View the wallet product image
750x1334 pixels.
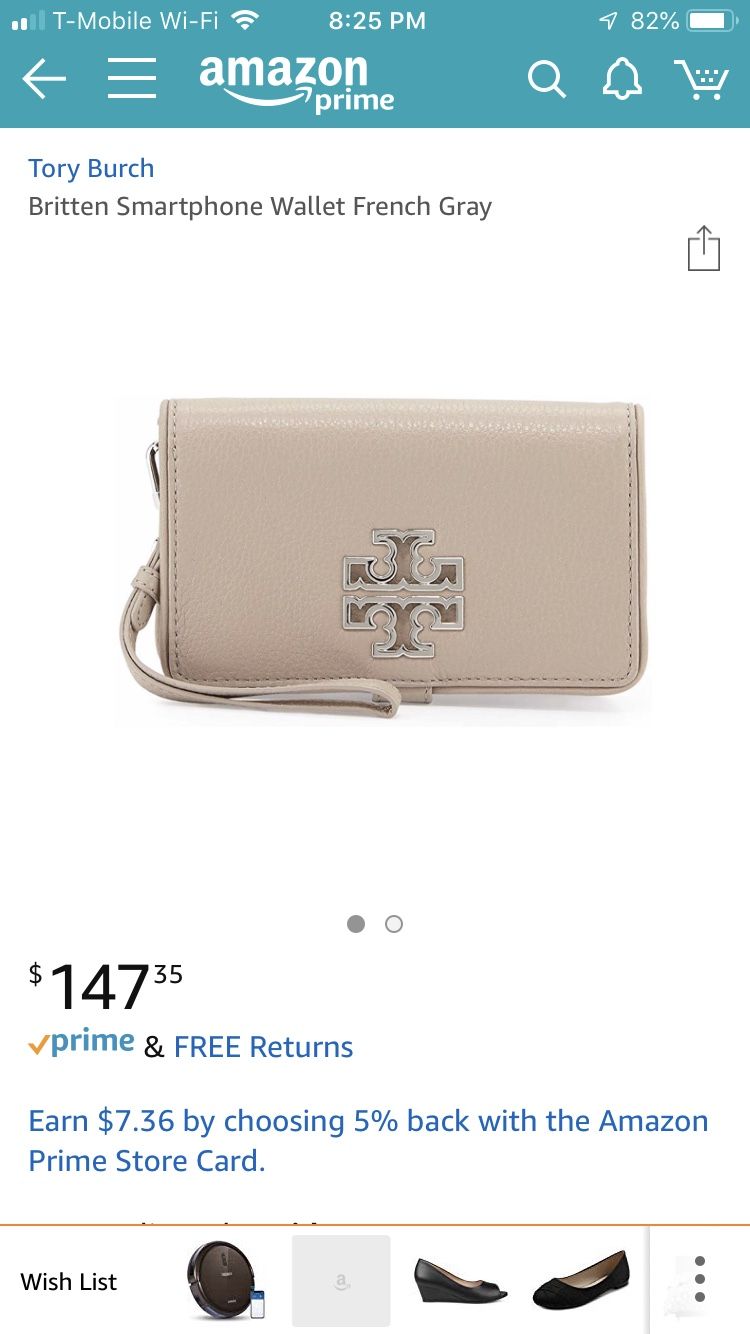tap(380, 560)
